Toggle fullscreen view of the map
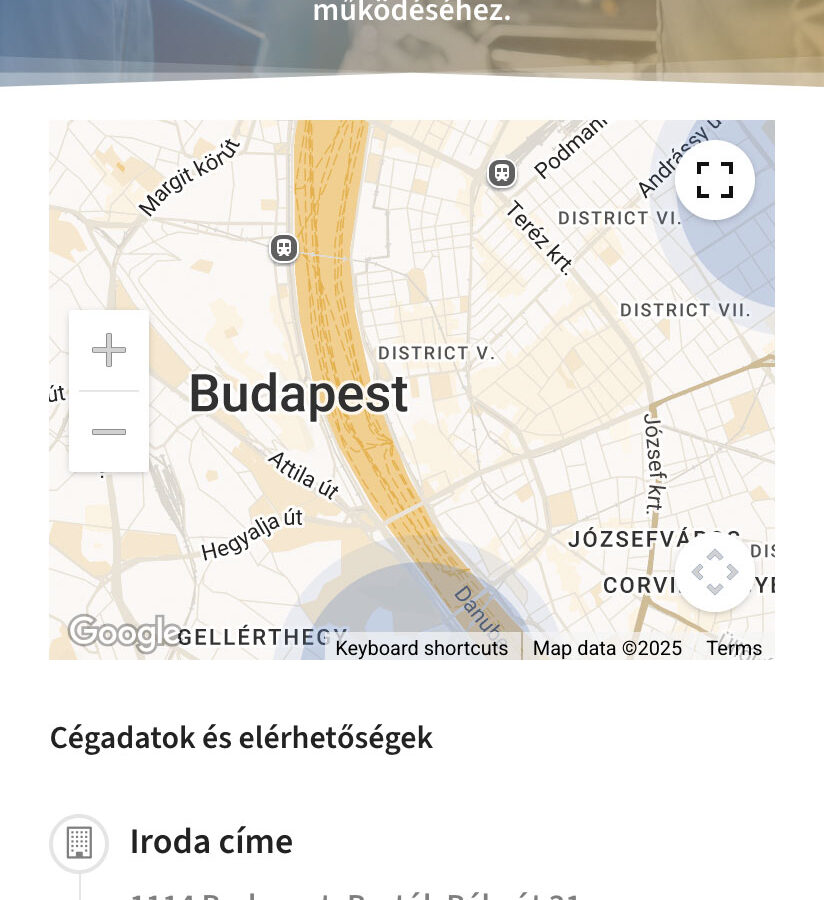The image size is (824, 900). [714, 180]
